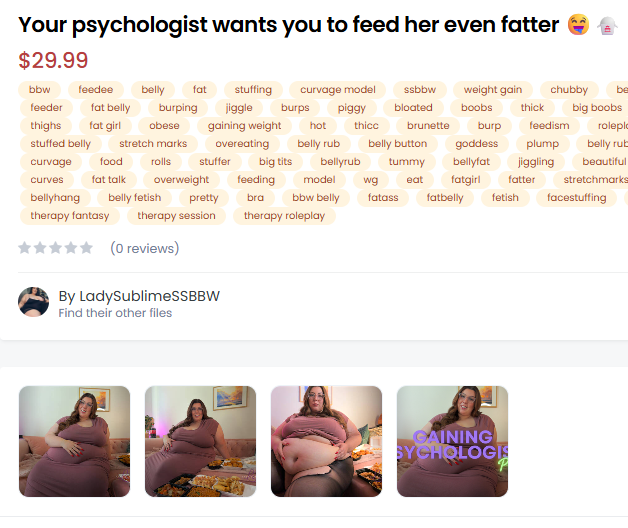Tap the 'eat' tag chip
The image size is (628, 528).
(x=415, y=180)
